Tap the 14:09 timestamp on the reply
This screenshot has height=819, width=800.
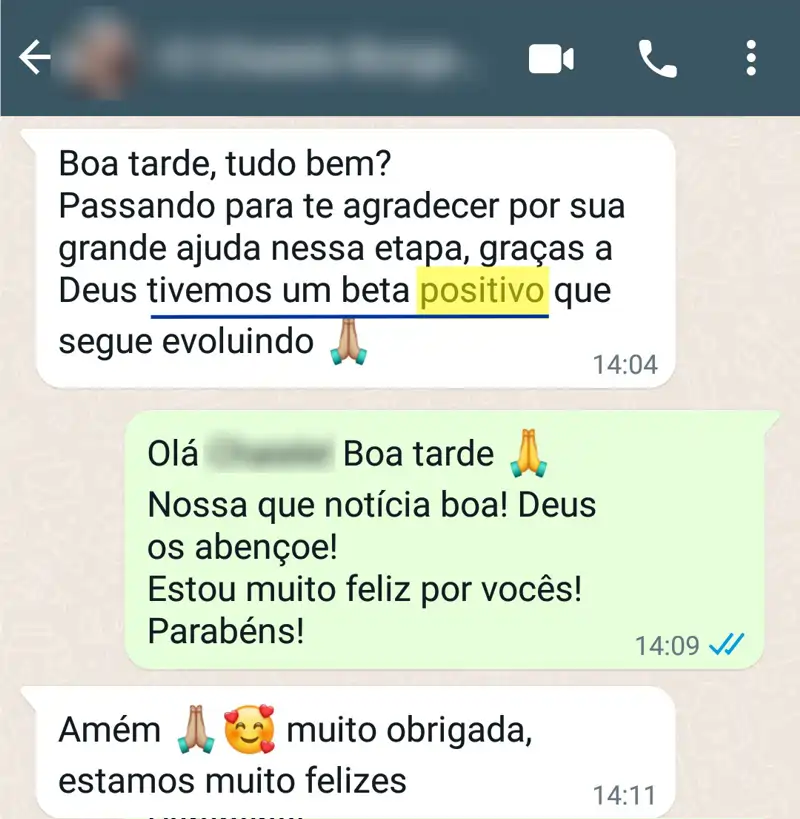pyautogui.click(x=666, y=646)
